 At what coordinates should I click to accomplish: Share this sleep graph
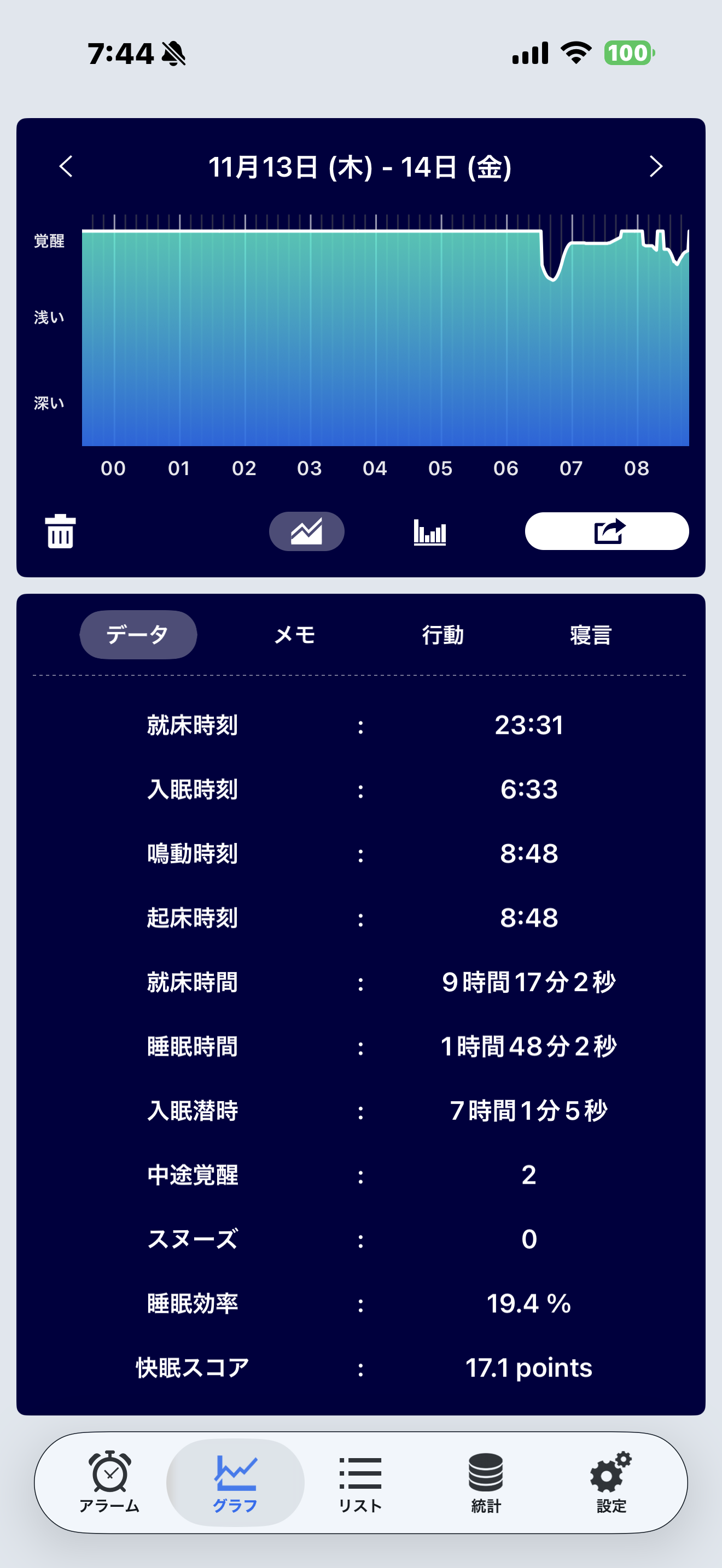pyautogui.click(x=607, y=531)
